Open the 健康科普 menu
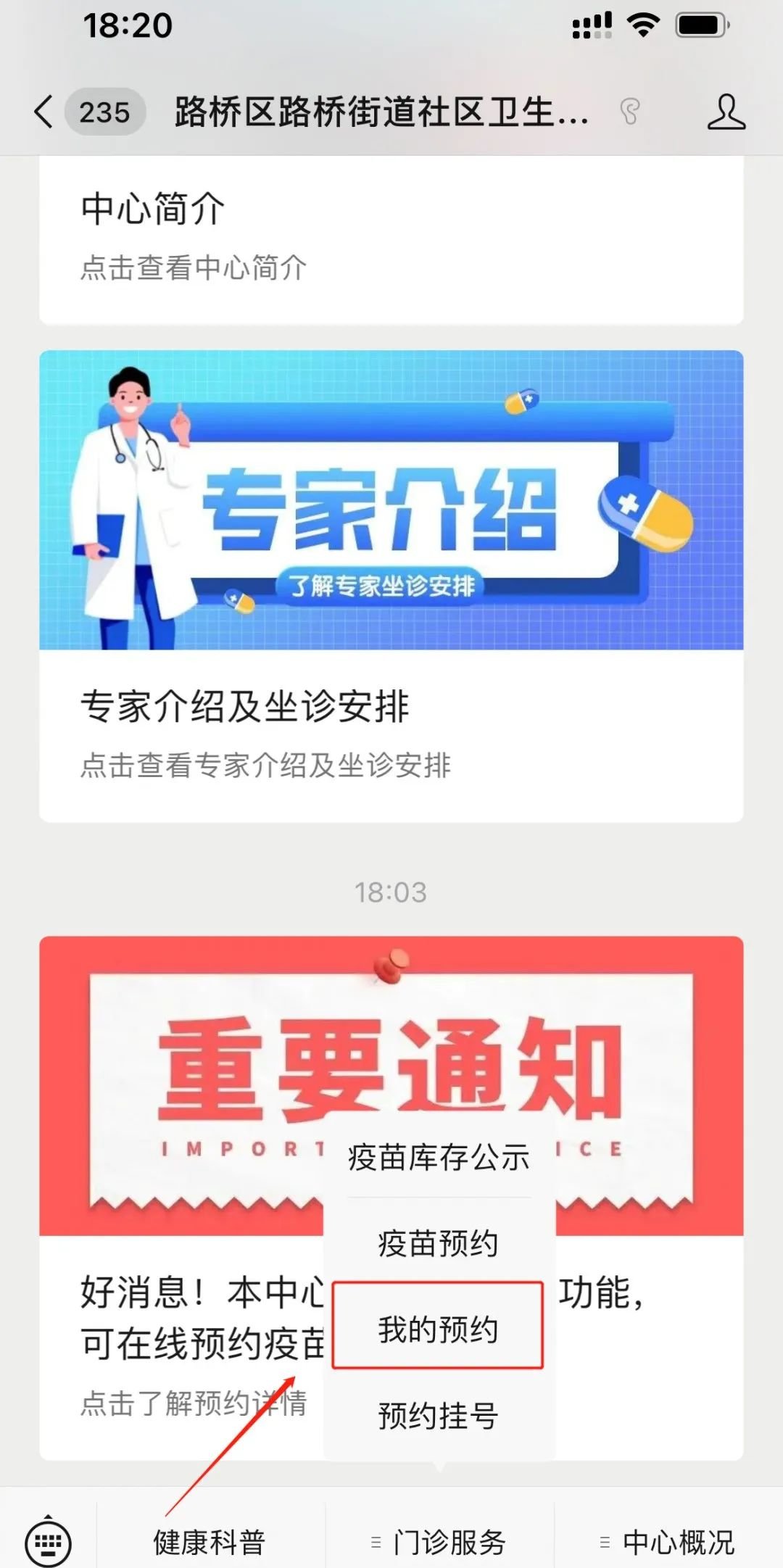This screenshot has height=1568, width=783. point(210,1542)
